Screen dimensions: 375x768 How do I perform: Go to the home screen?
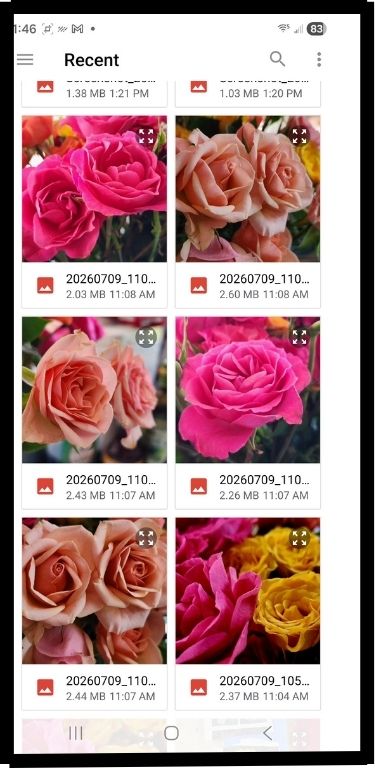coord(171,733)
